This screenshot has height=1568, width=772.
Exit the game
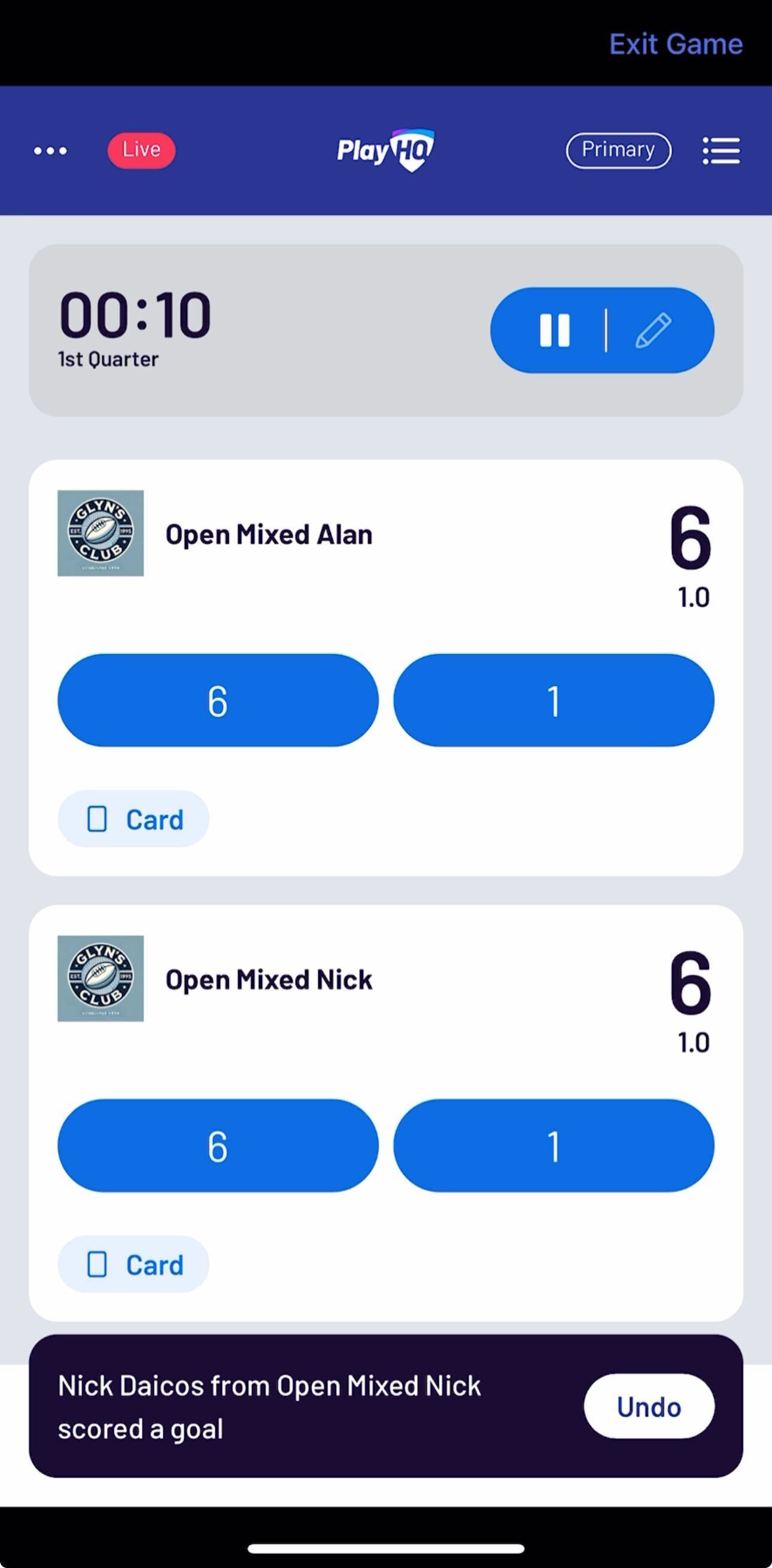pyautogui.click(x=675, y=44)
